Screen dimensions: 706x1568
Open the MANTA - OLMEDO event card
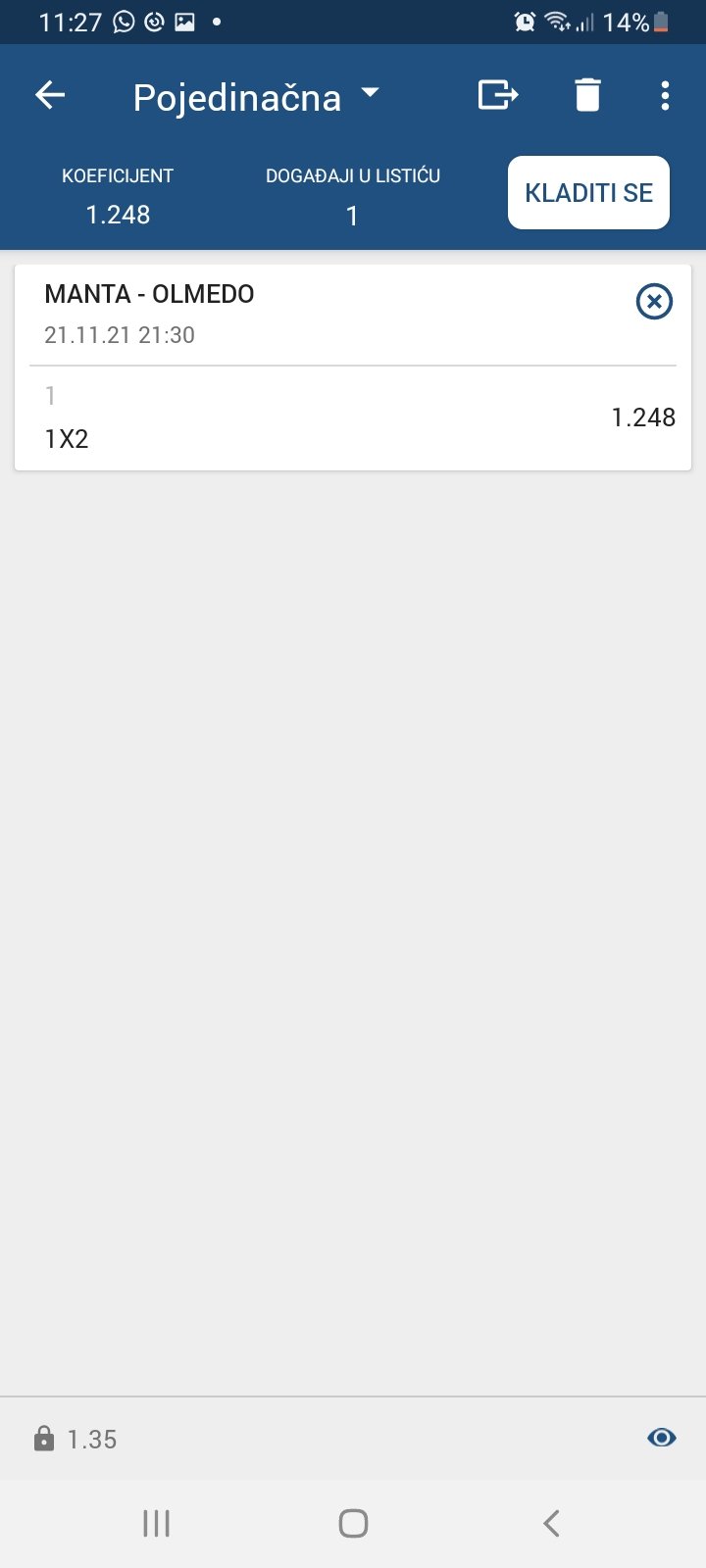pos(294,314)
